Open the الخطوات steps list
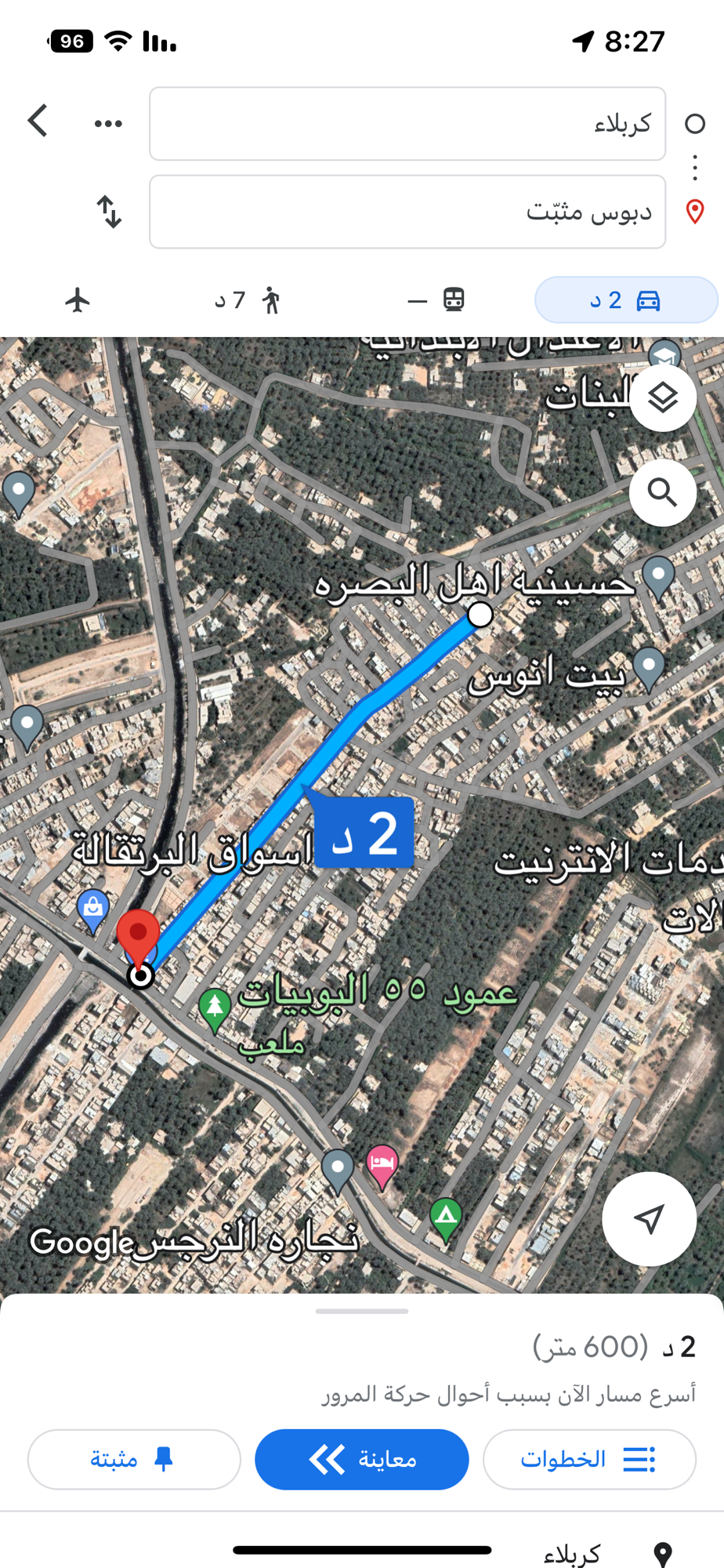Screen dimensions: 724x1568 click(x=589, y=1459)
